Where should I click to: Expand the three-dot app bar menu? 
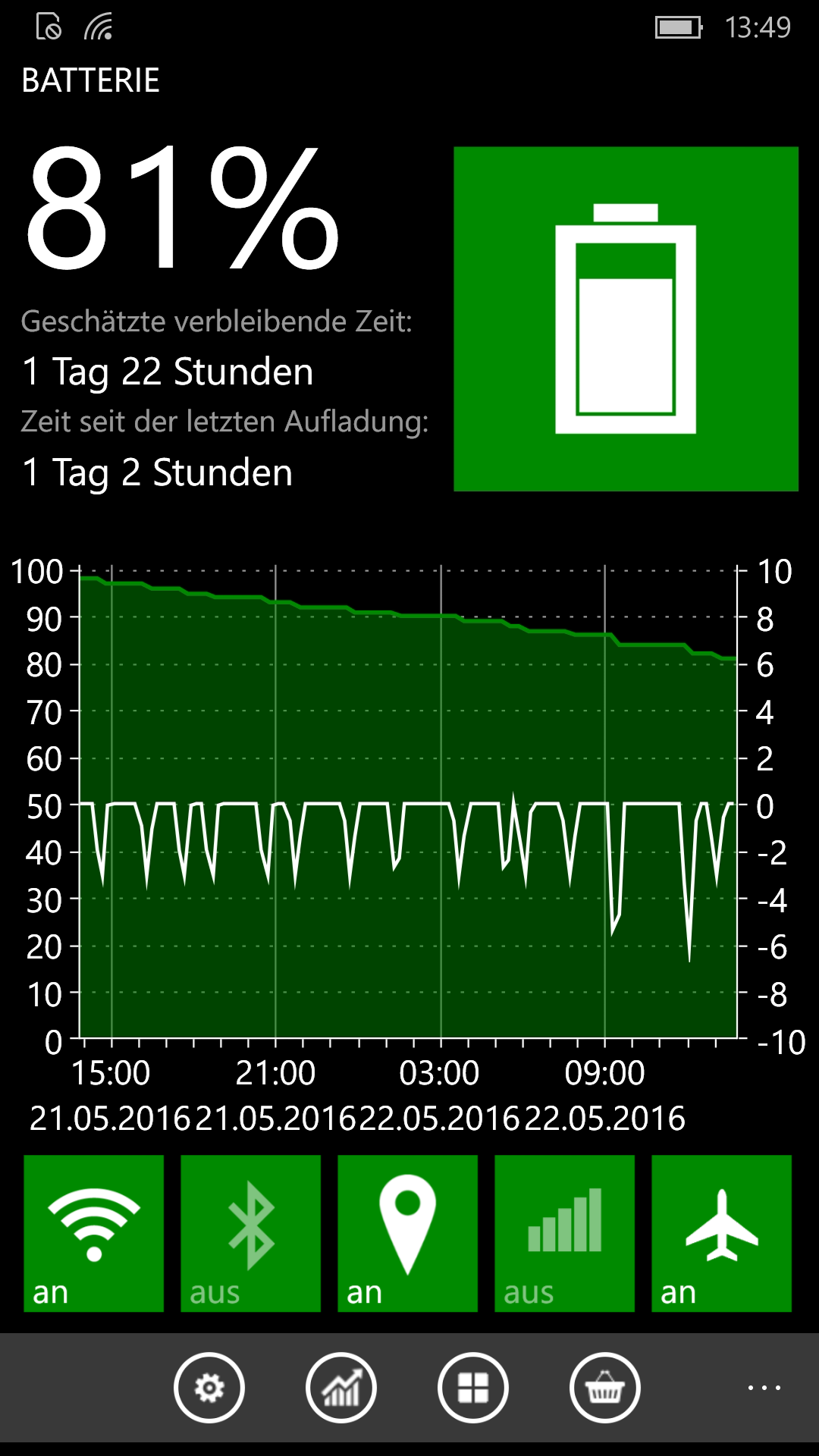pos(764,1388)
